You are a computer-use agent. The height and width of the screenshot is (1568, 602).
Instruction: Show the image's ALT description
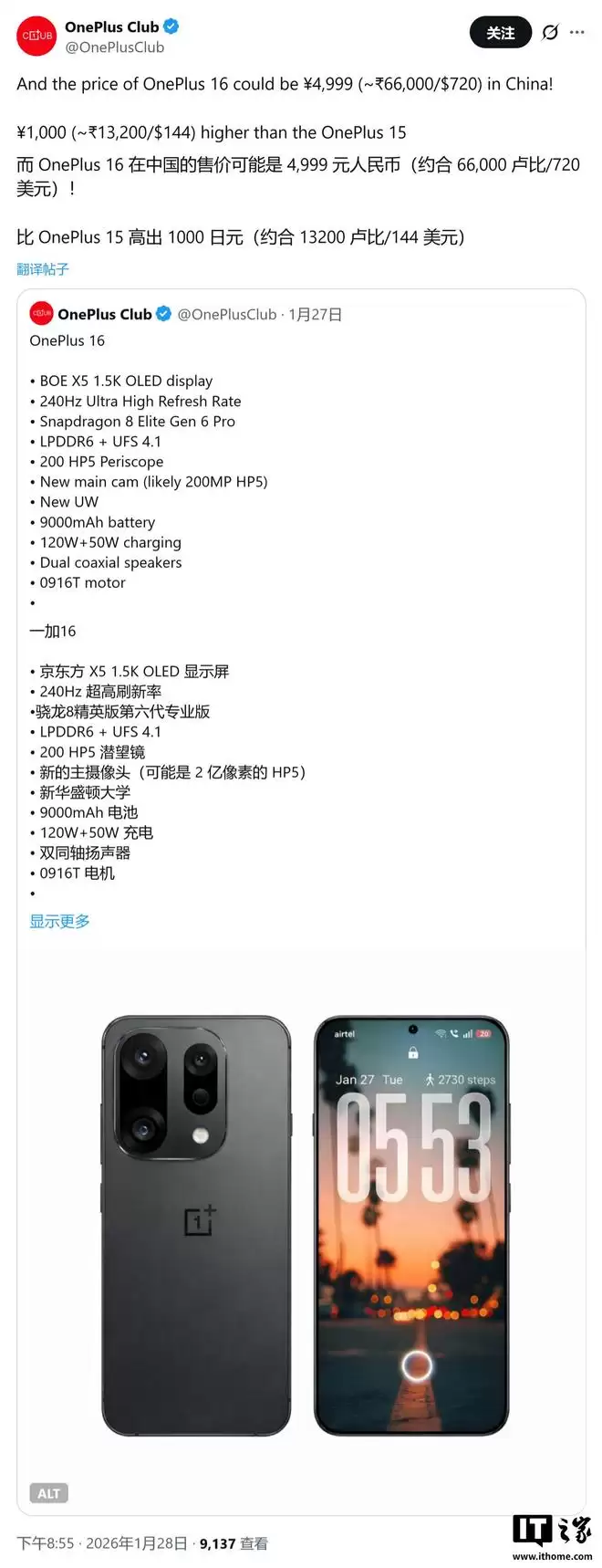[x=48, y=1493]
